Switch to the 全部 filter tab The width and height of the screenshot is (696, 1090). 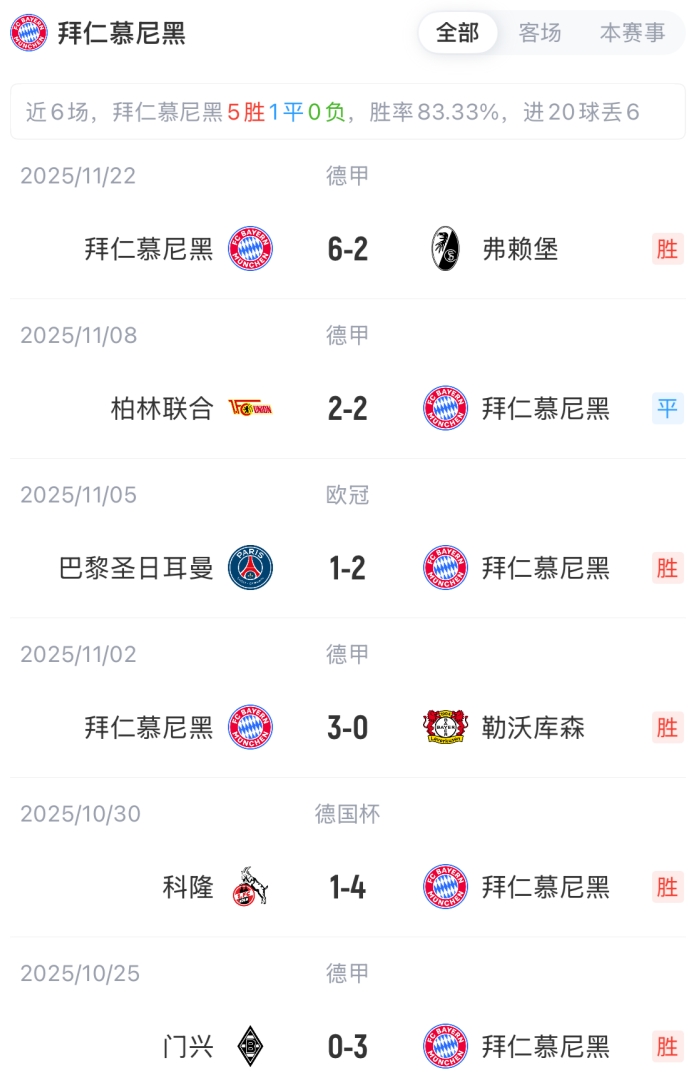(458, 33)
